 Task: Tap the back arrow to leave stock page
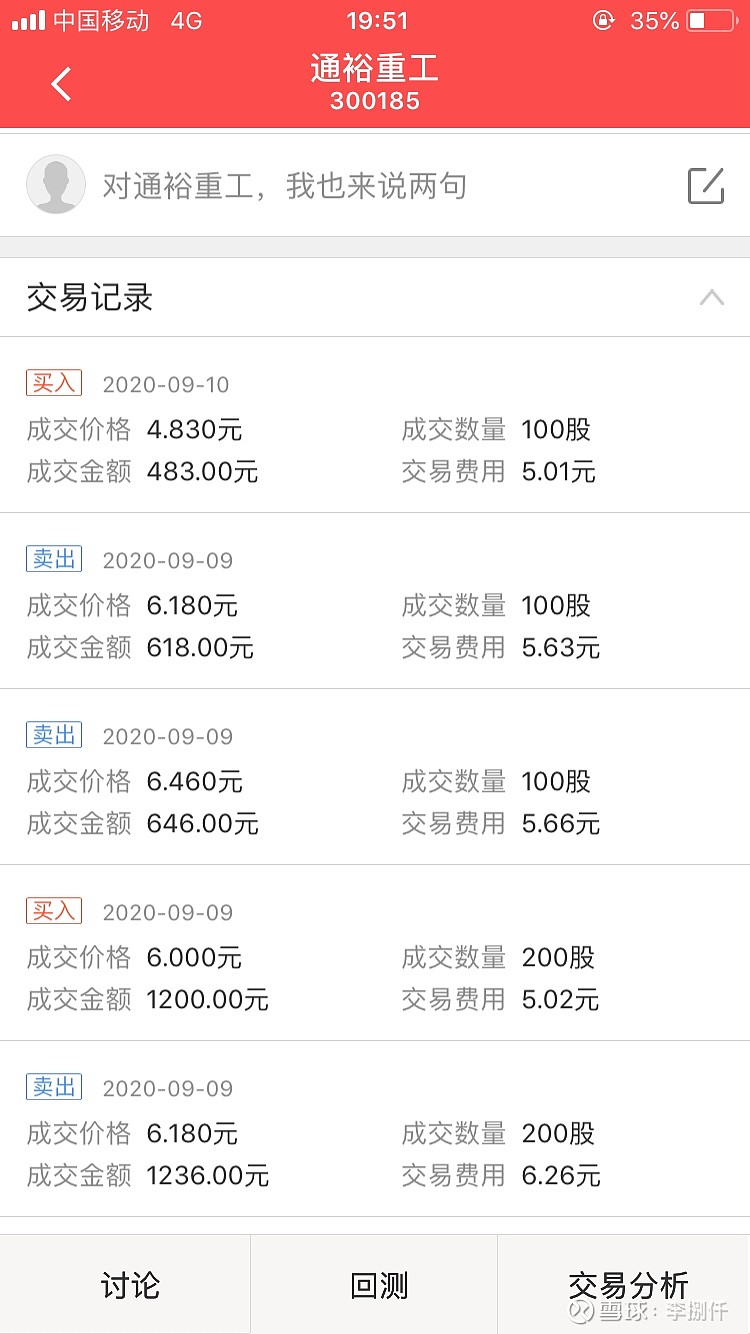tap(61, 84)
